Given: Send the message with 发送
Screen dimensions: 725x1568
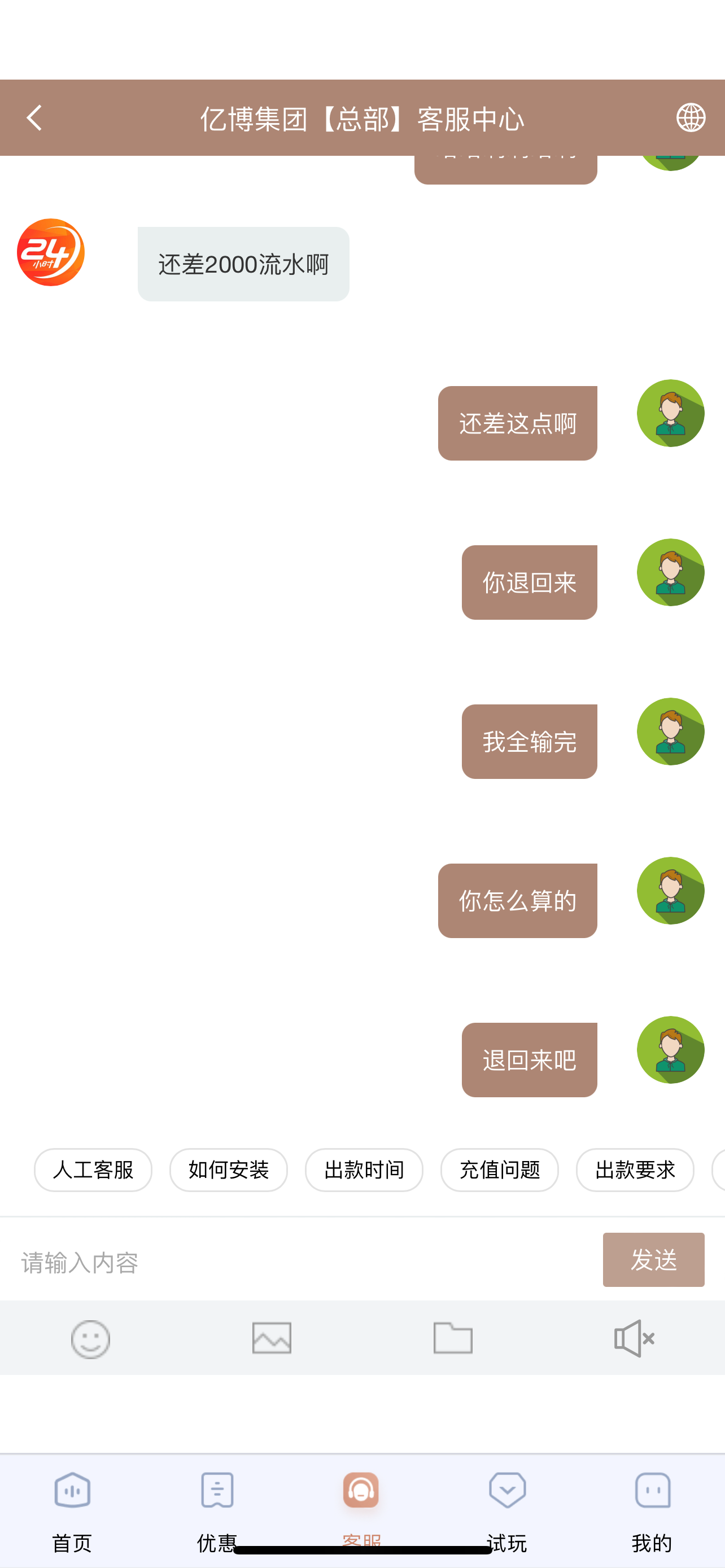Looking at the screenshot, I should 653,1260.
